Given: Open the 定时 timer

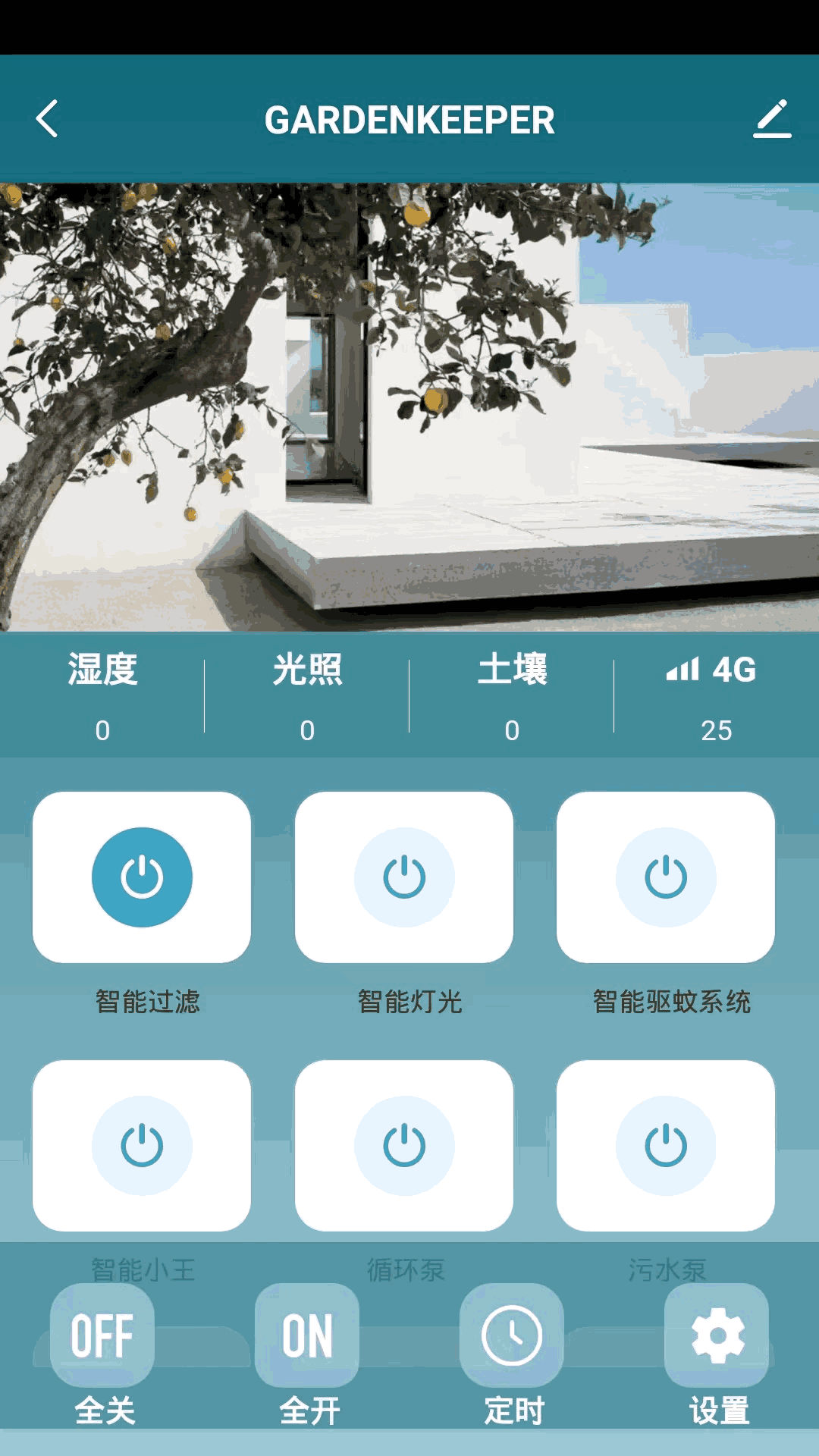Looking at the screenshot, I should tap(512, 1335).
